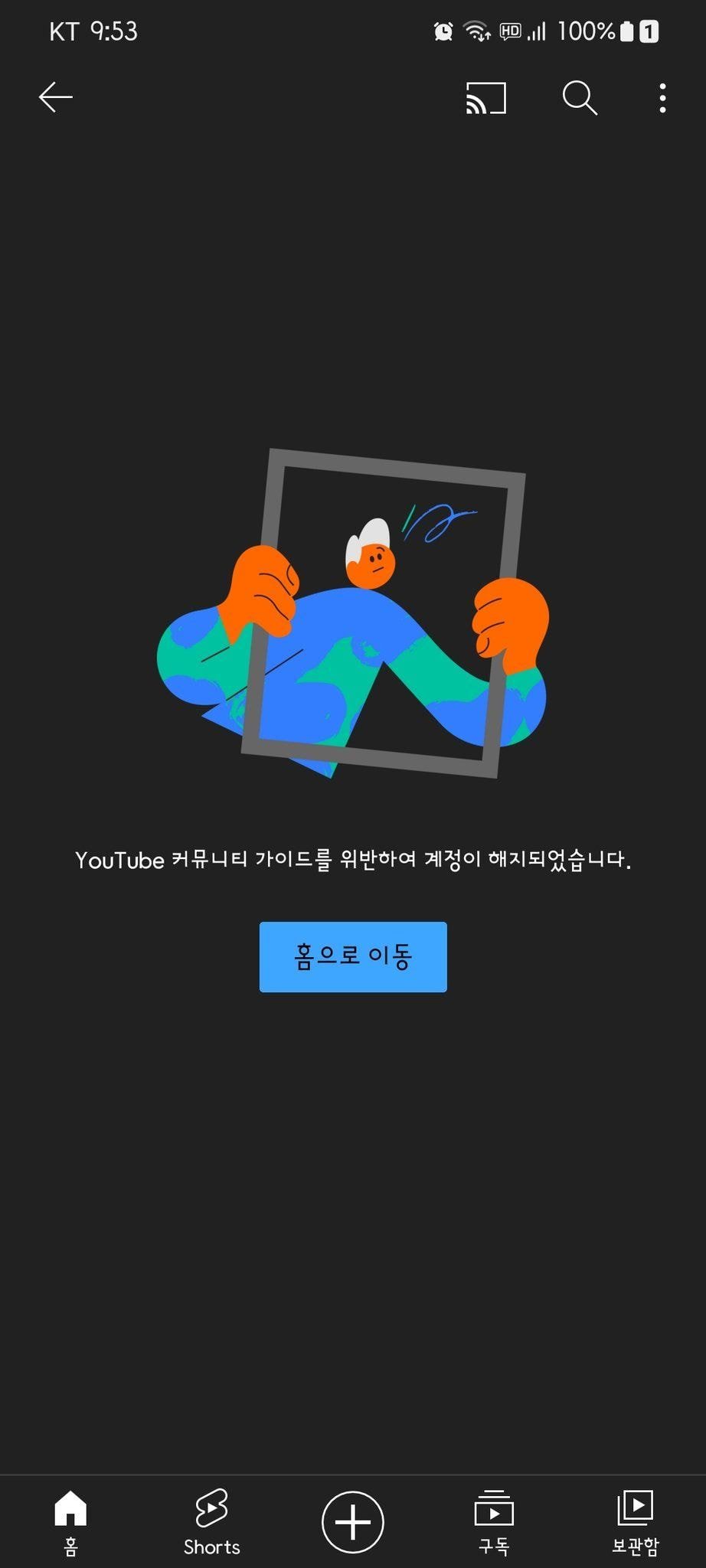Open the 보관함 library tab
Viewport: 706px width, 1568px height.
click(635, 1522)
